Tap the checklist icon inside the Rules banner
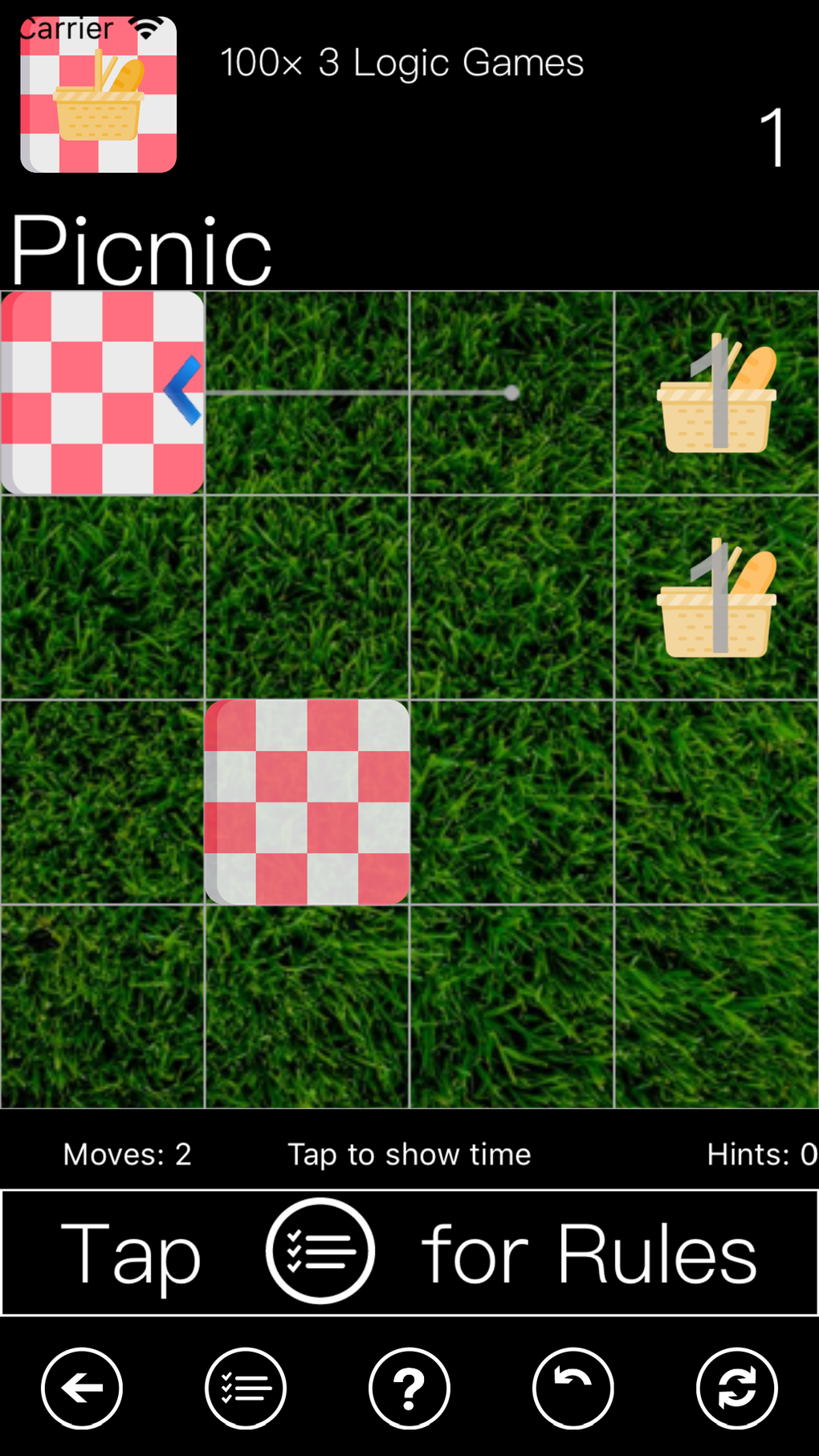Screen dimensions: 819x1456 coord(320,1252)
